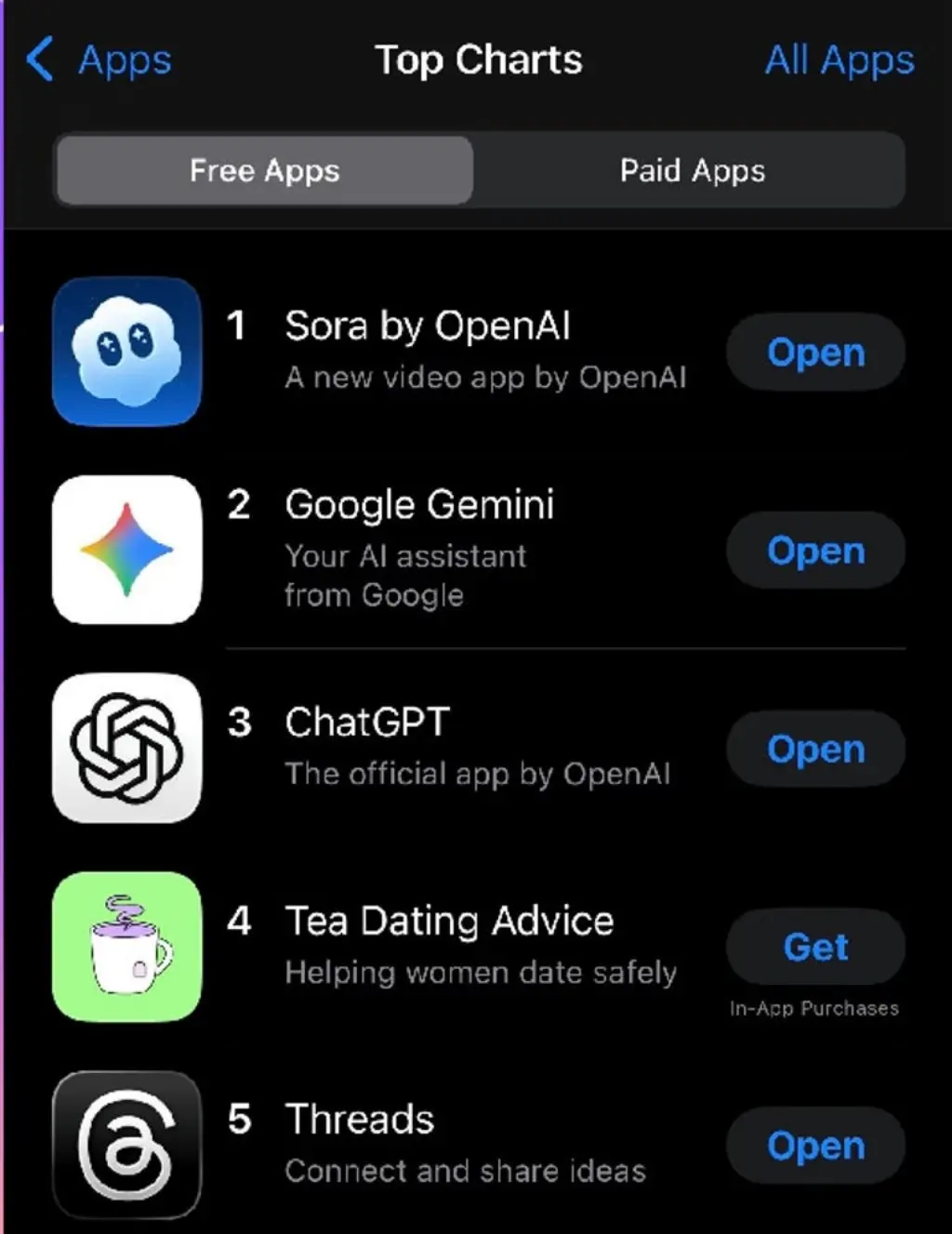
Task: Open the ChatGPT listing page
Action: point(367,723)
